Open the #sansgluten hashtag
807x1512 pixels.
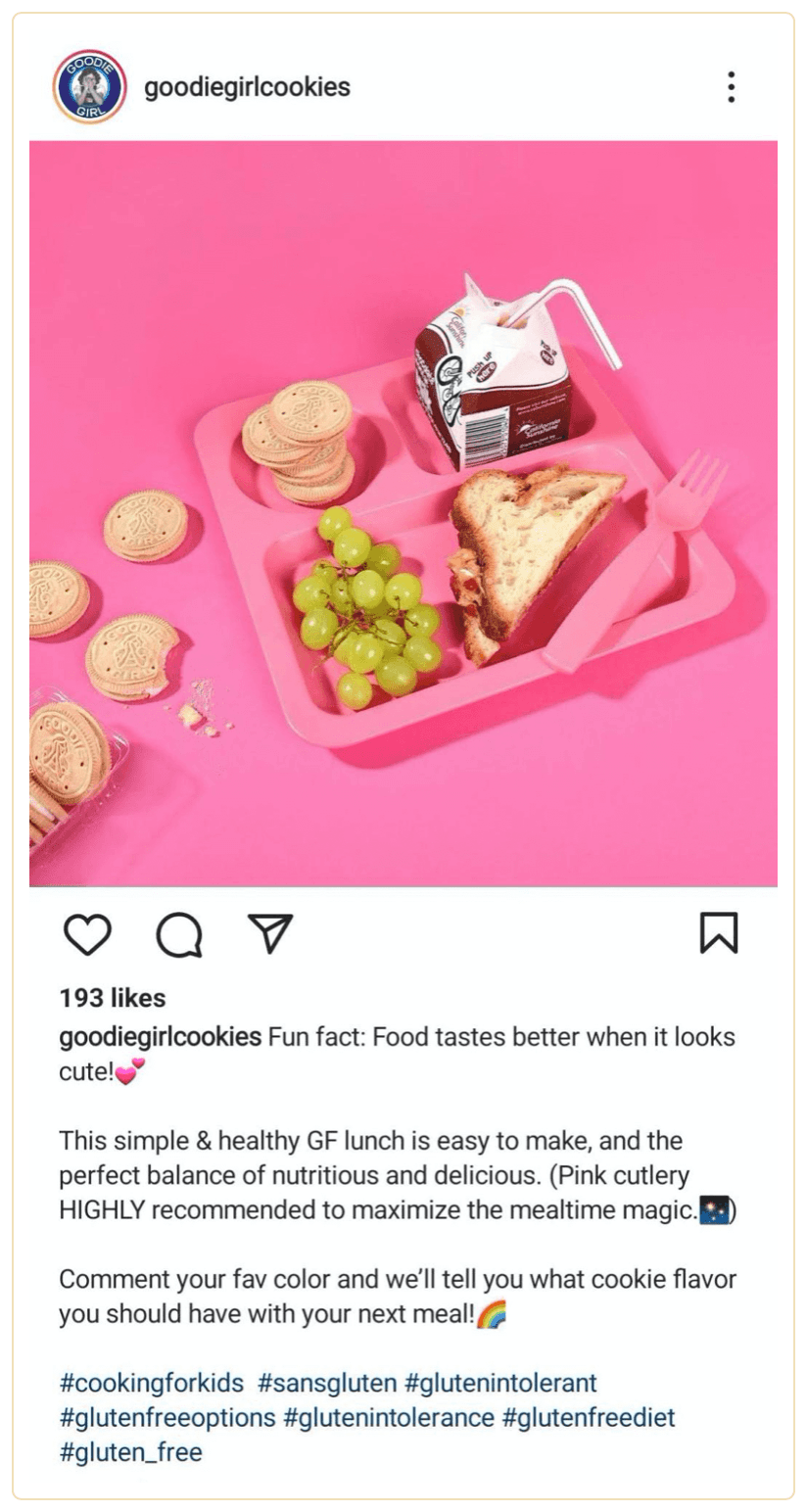pyautogui.click(x=327, y=1384)
